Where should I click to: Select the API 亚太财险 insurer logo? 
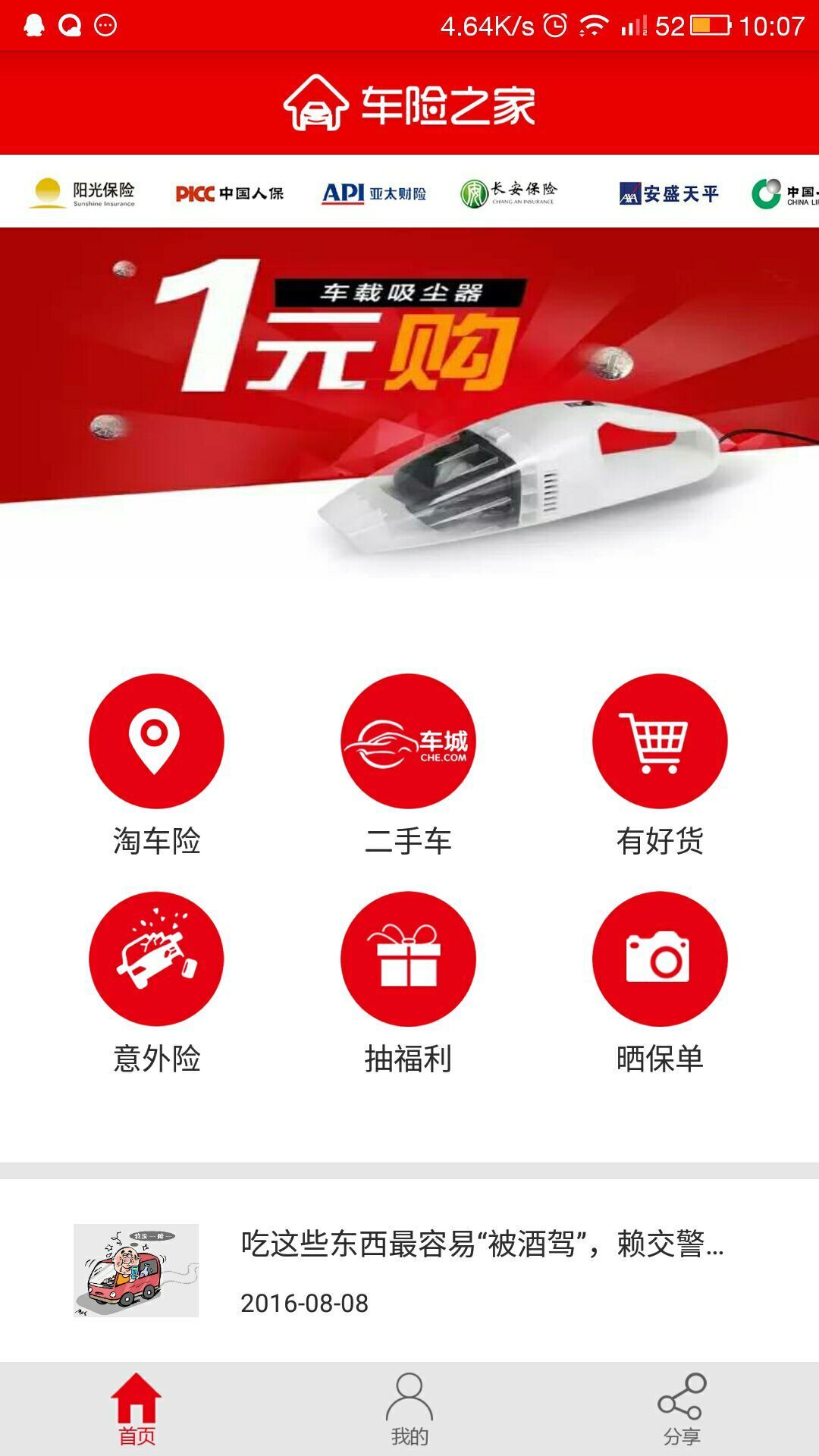coord(374,193)
